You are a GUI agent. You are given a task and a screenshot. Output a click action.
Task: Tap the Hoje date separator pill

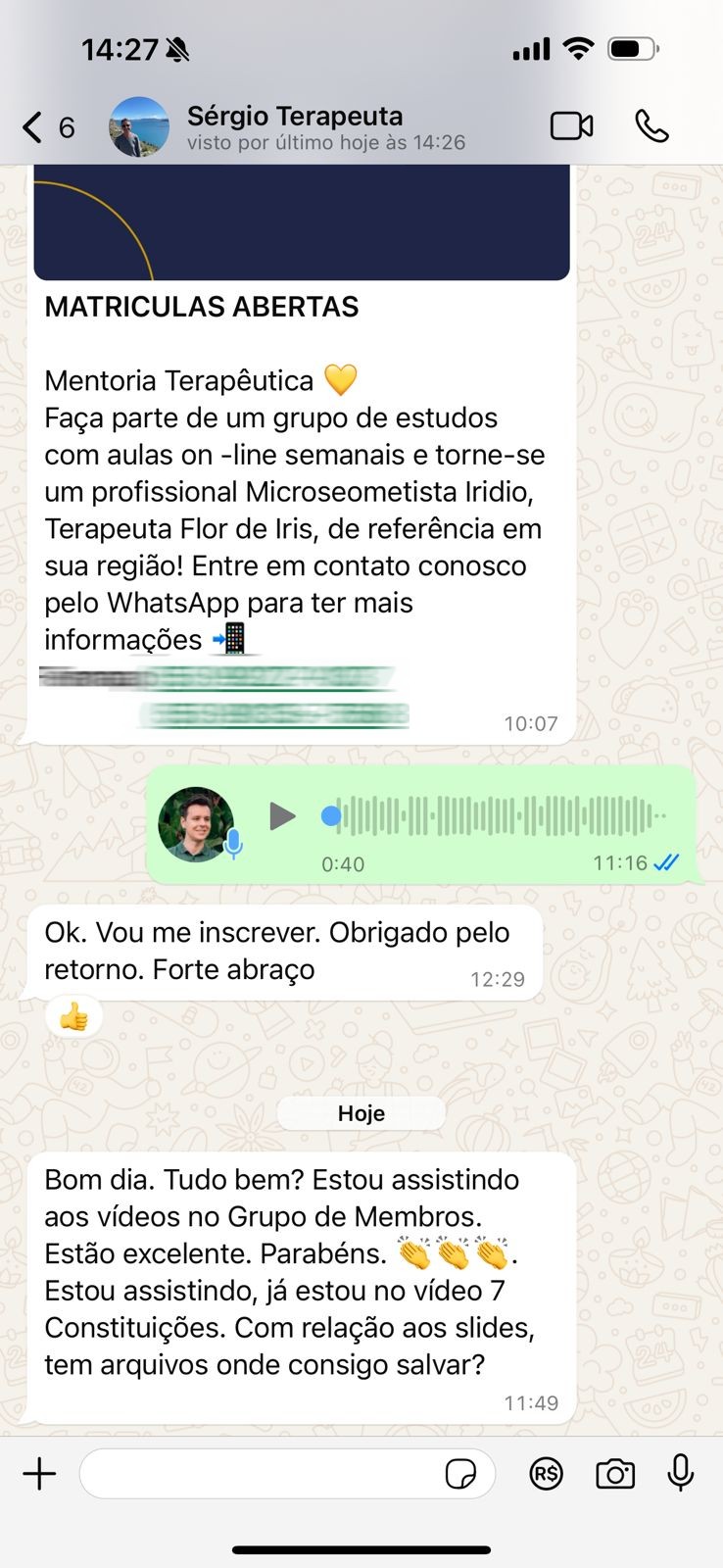click(x=361, y=1112)
